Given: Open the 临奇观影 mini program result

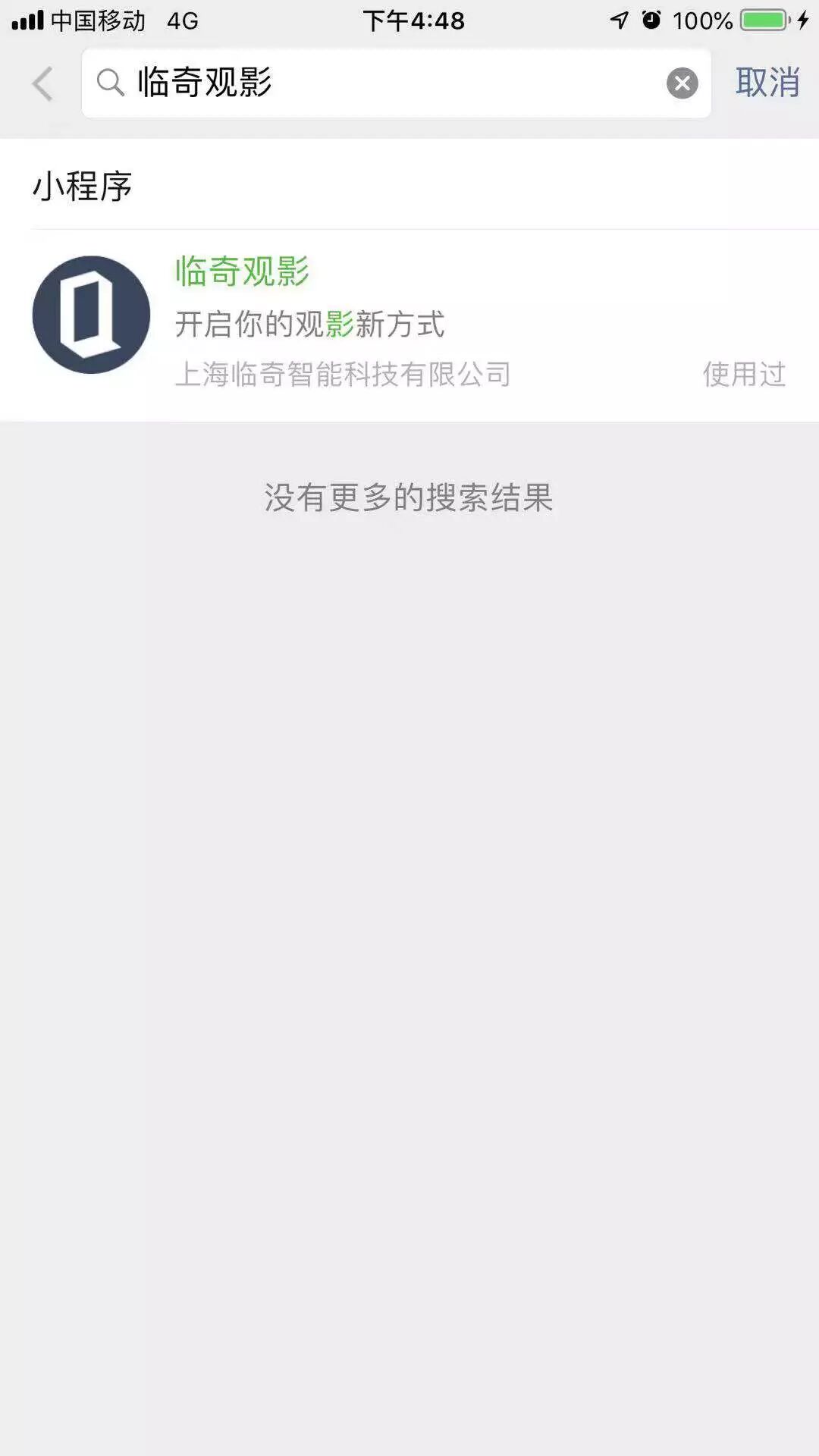Looking at the screenshot, I should 409,322.
